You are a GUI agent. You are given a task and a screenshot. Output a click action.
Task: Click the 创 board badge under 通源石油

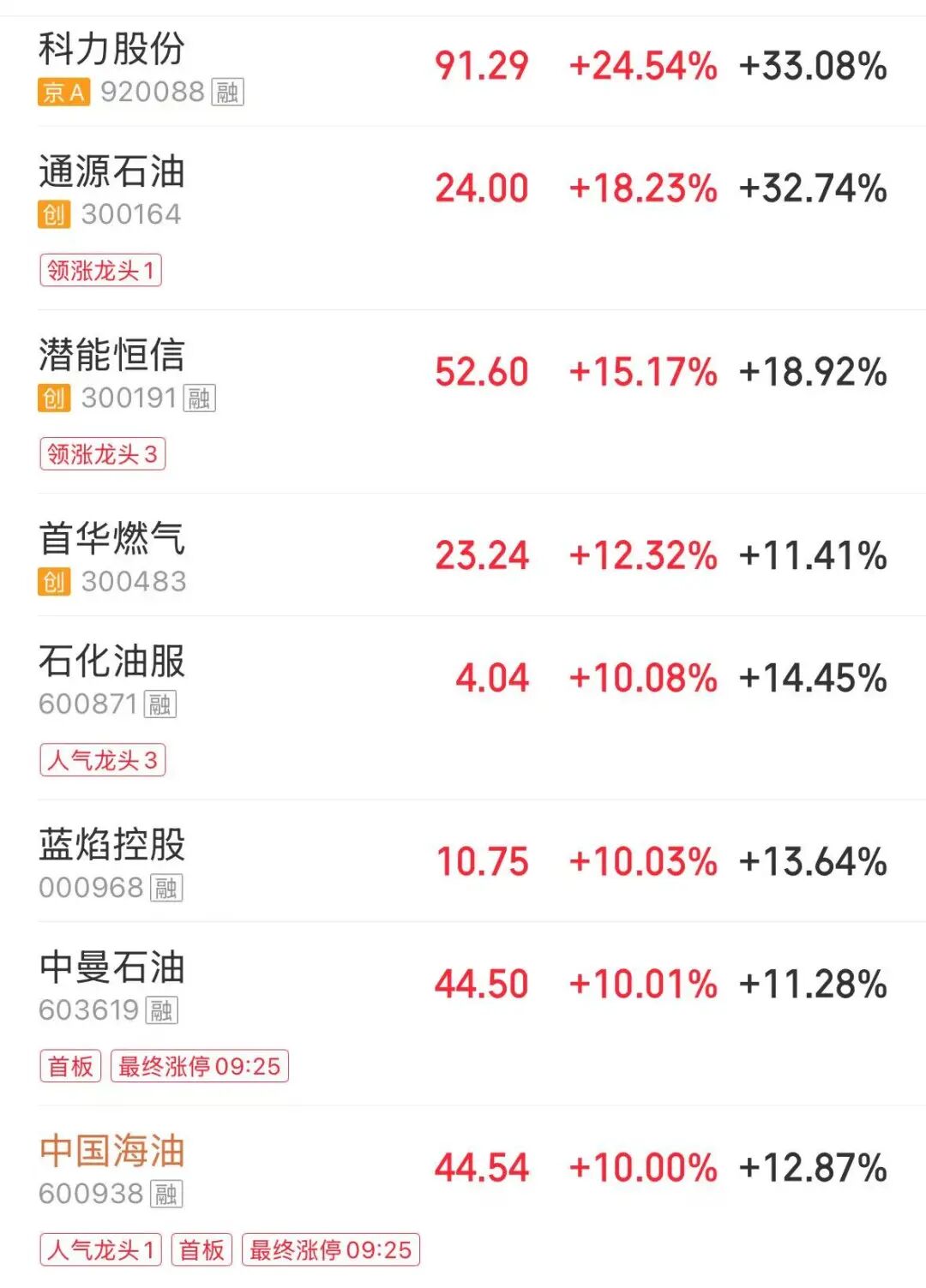[53, 217]
